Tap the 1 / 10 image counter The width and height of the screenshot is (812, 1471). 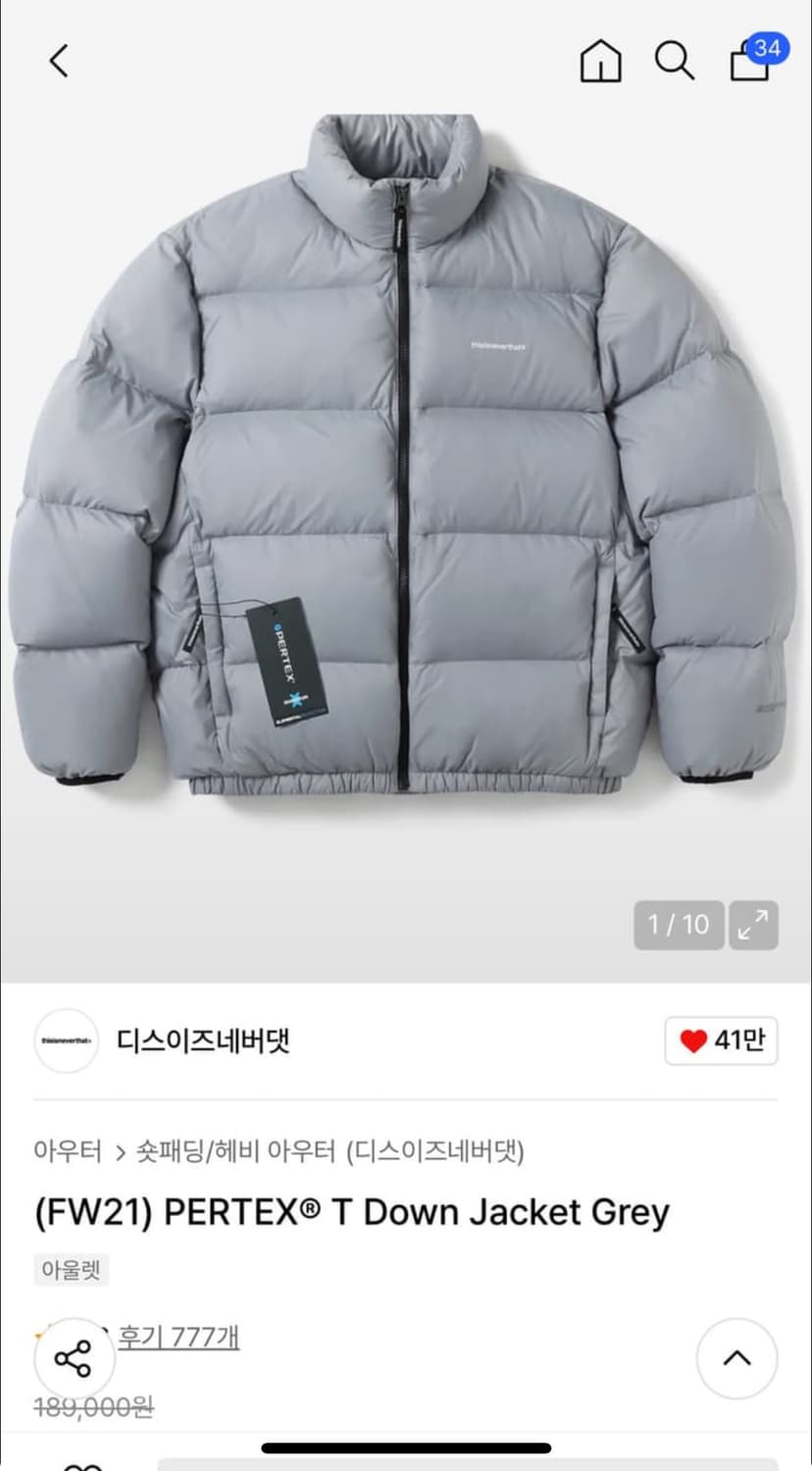coord(679,925)
